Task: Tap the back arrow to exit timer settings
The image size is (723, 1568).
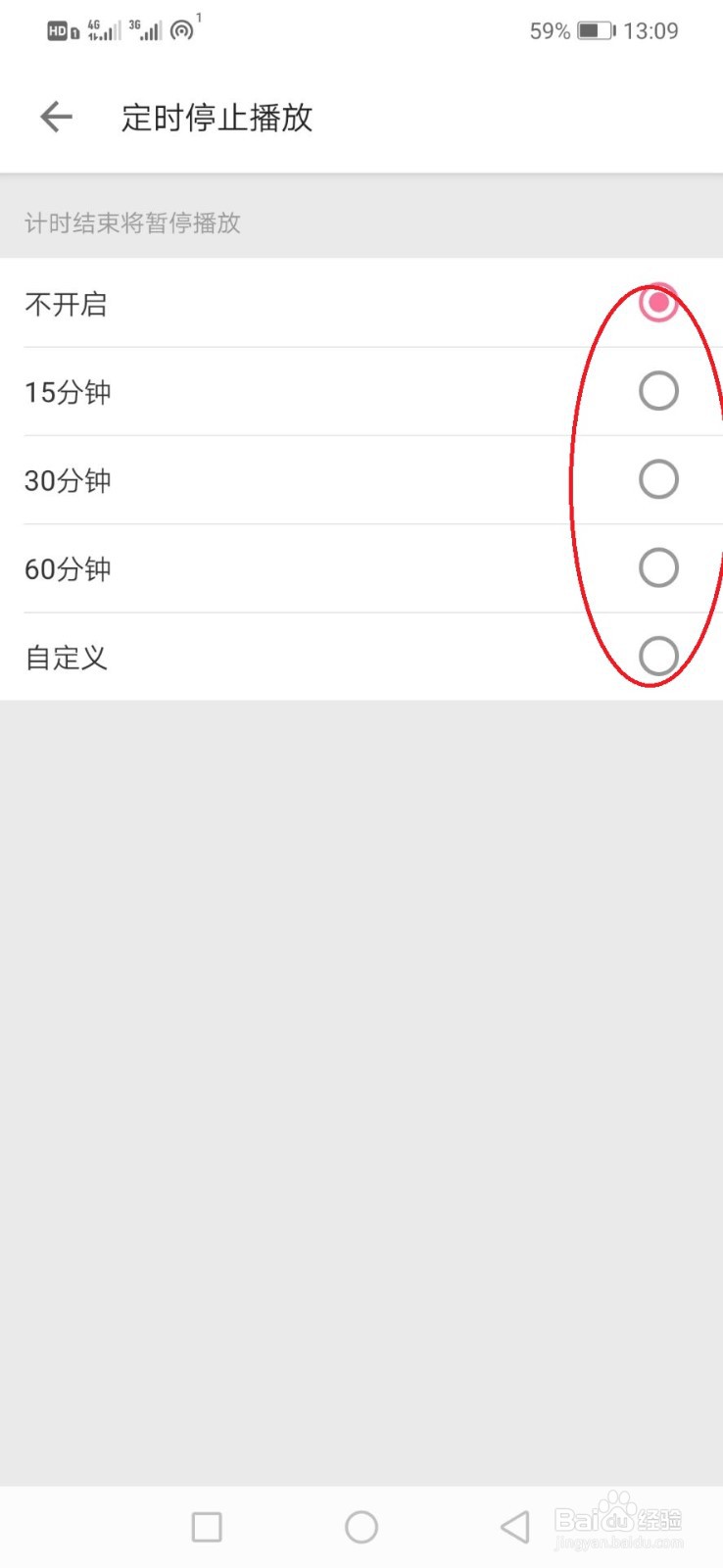Action: coord(56,117)
